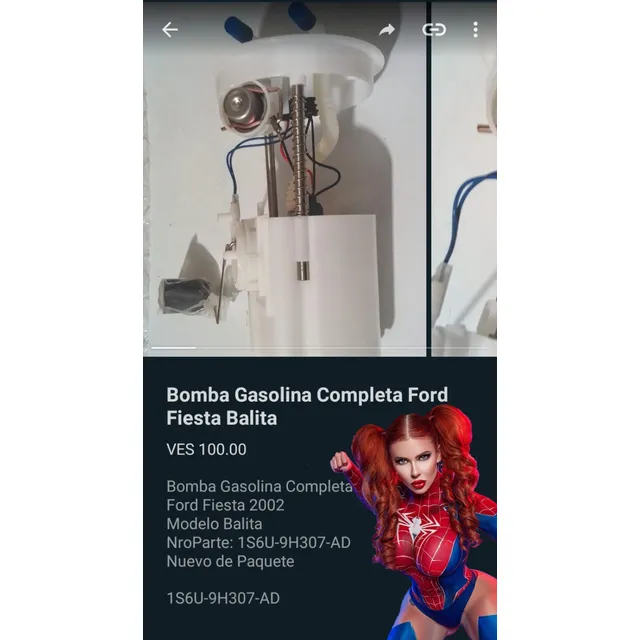
Task: Open the three-dot overflow menu
Action: (x=475, y=30)
